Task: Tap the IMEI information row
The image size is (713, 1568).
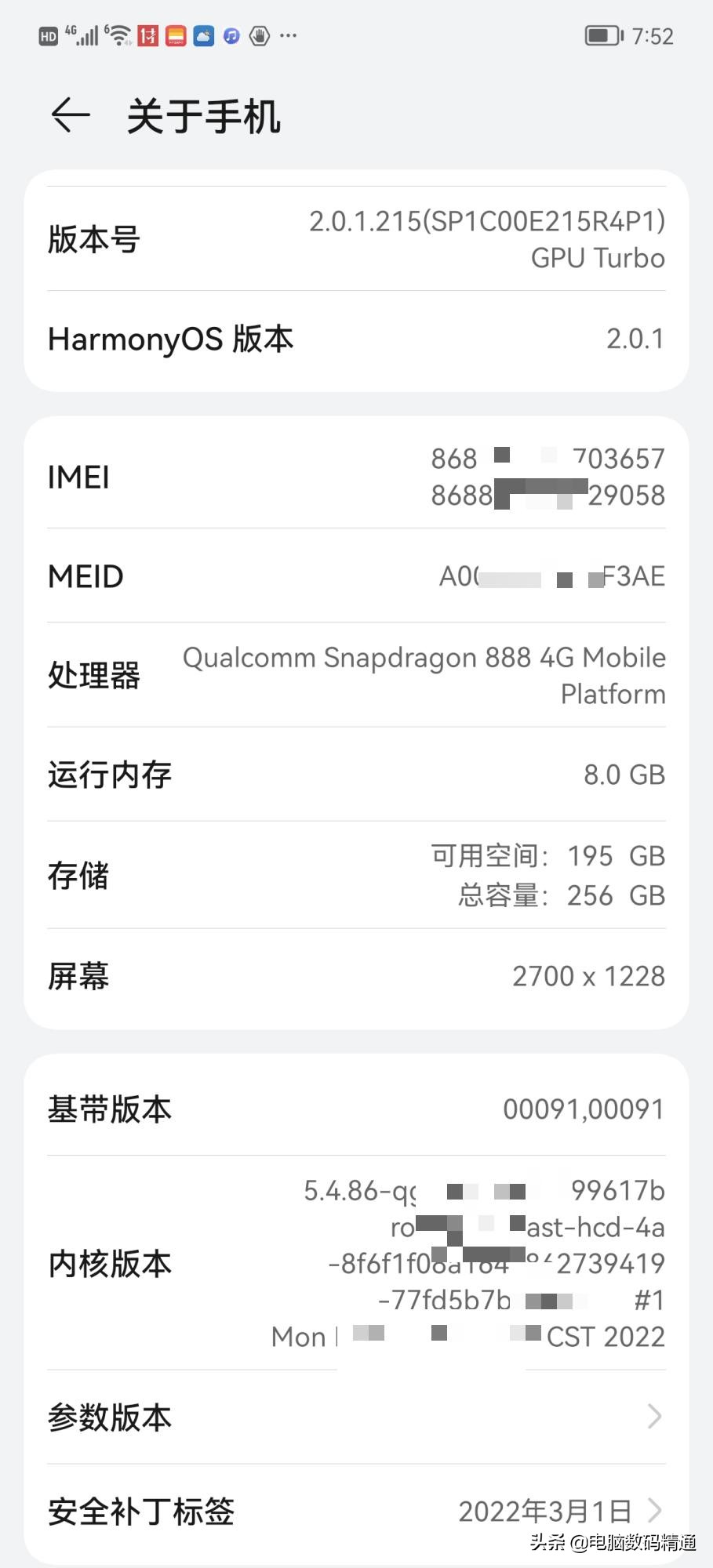Action: click(356, 476)
